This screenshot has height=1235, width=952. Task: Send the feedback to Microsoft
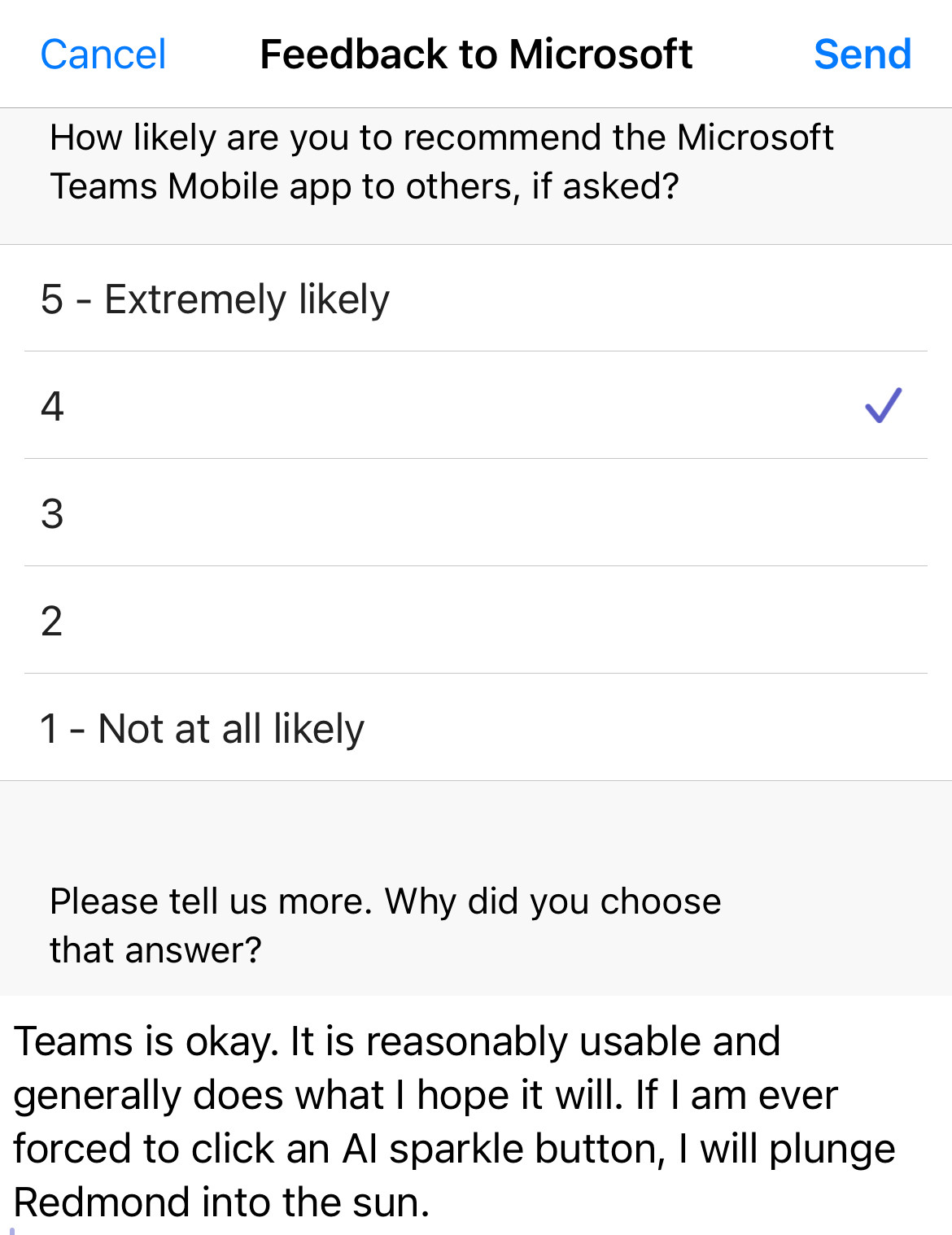(x=862, y=55)
